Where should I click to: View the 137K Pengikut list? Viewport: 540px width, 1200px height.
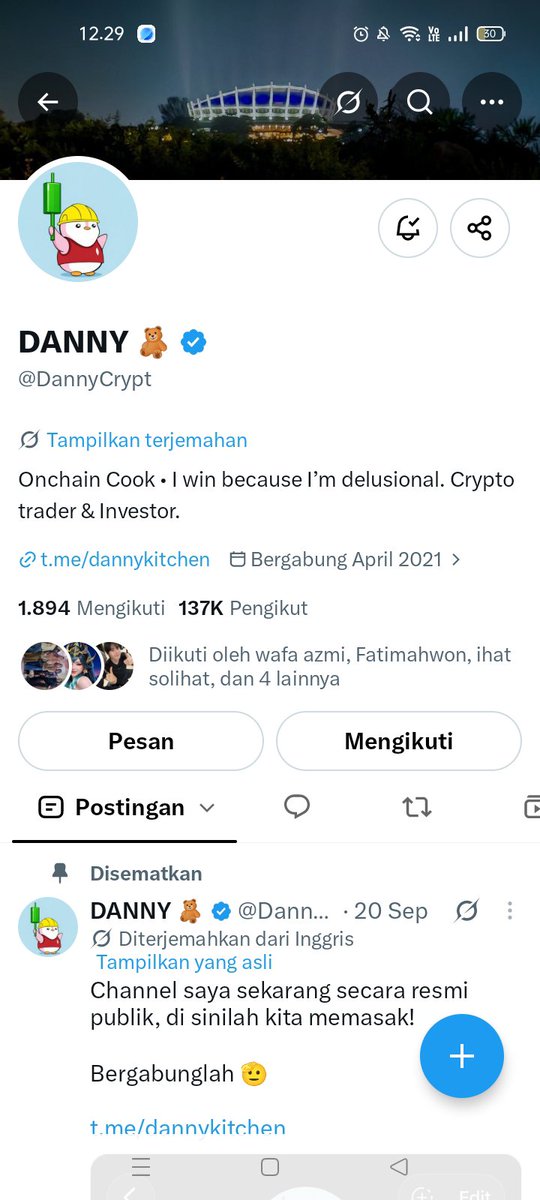(243, 608)
